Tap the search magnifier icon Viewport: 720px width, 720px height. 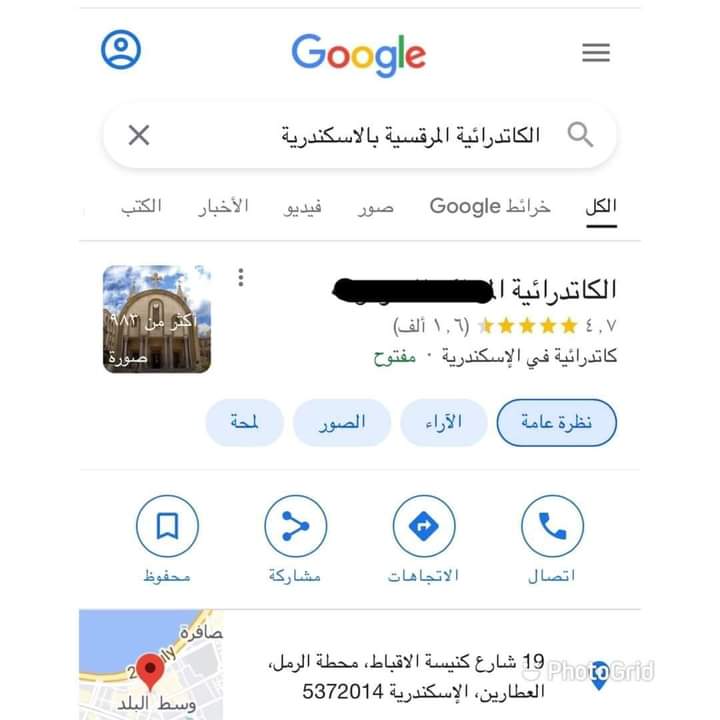580,135
